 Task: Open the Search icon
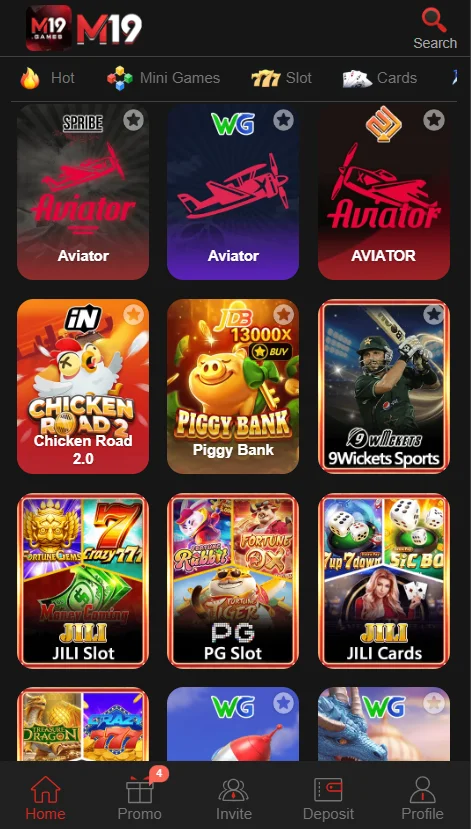435,21
